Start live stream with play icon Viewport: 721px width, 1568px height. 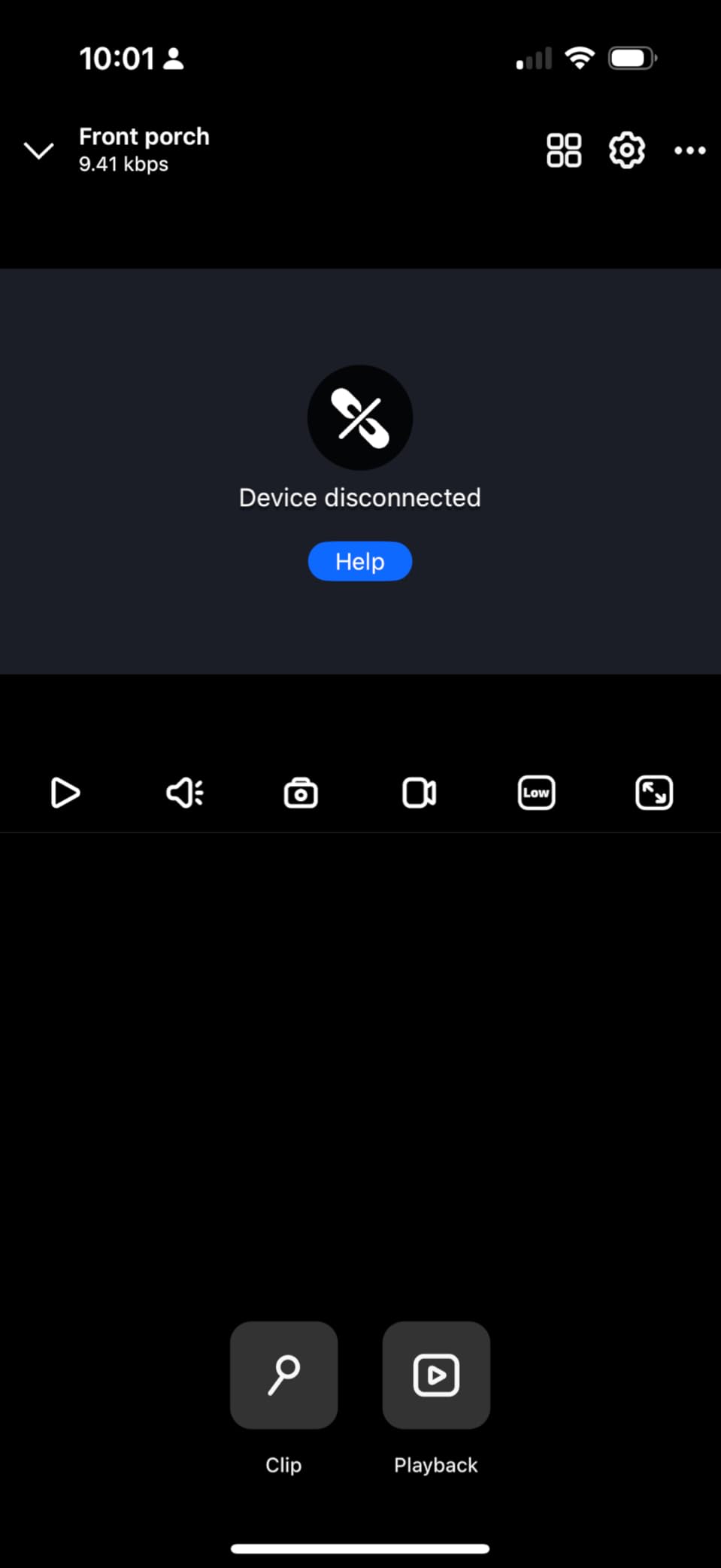65,793
